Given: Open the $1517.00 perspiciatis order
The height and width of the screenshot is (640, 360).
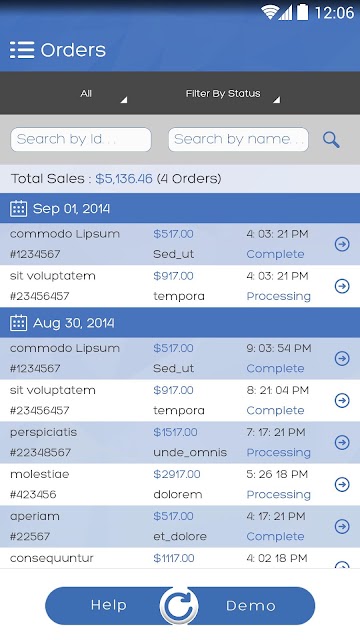Looking at the screenshot, I should click(x=180, y=442).
